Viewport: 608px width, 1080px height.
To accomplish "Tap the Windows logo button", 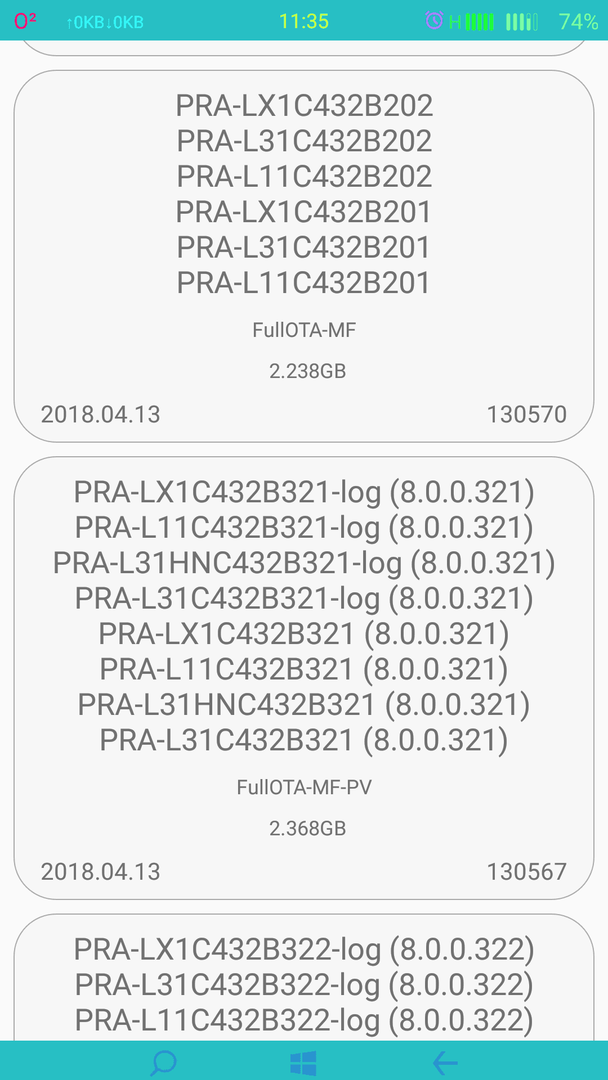I will pos(303,1063).
